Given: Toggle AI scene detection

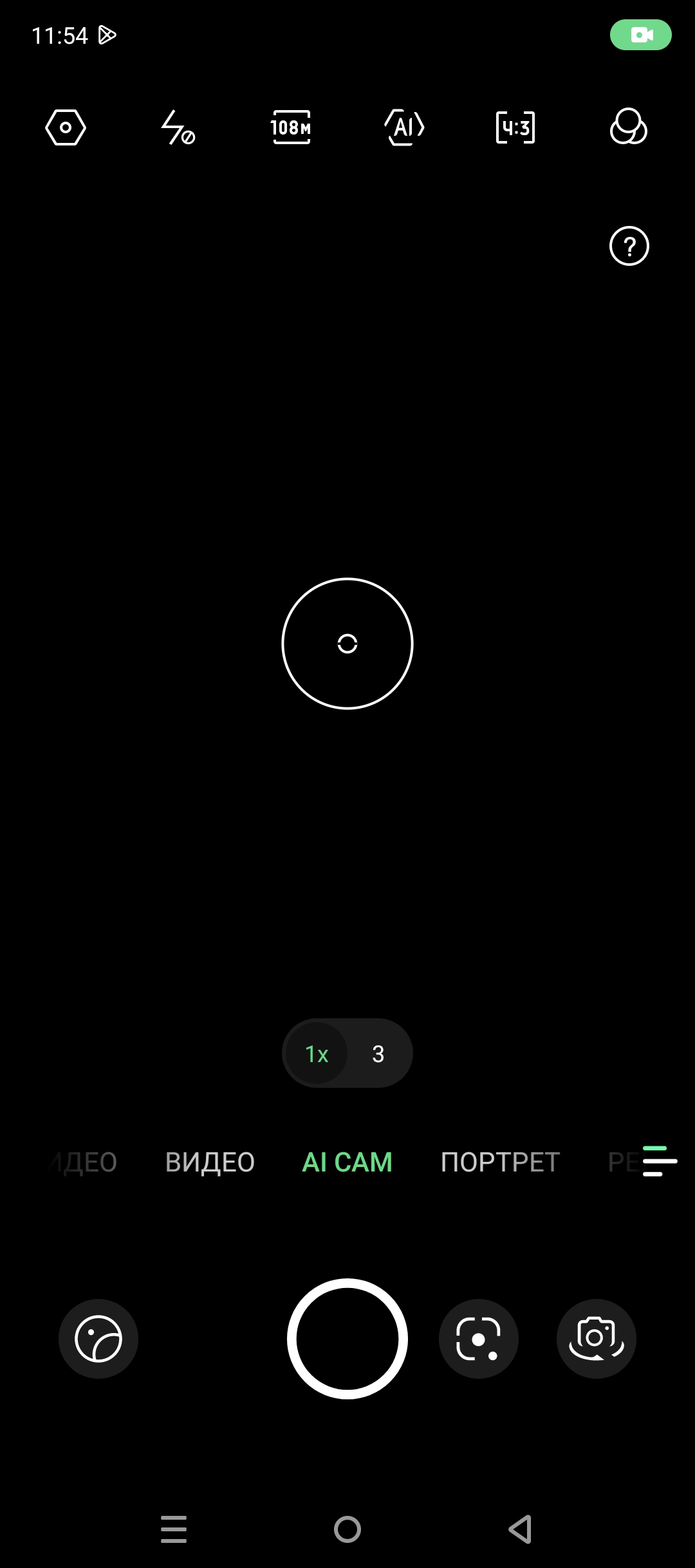Looking at the screenshot, I should (x=404, y=127).
